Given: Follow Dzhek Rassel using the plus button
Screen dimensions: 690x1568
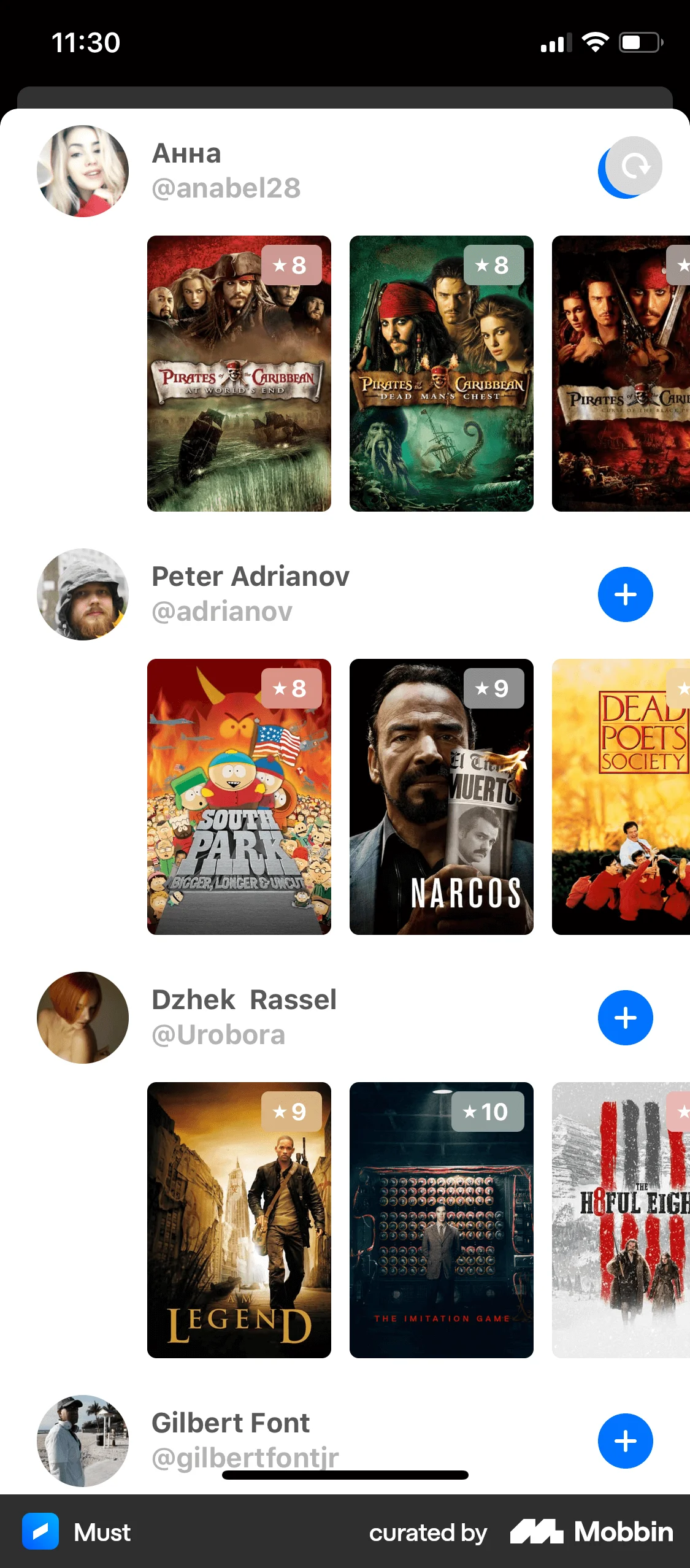Looking at the screenshot, I should 625,1017.
